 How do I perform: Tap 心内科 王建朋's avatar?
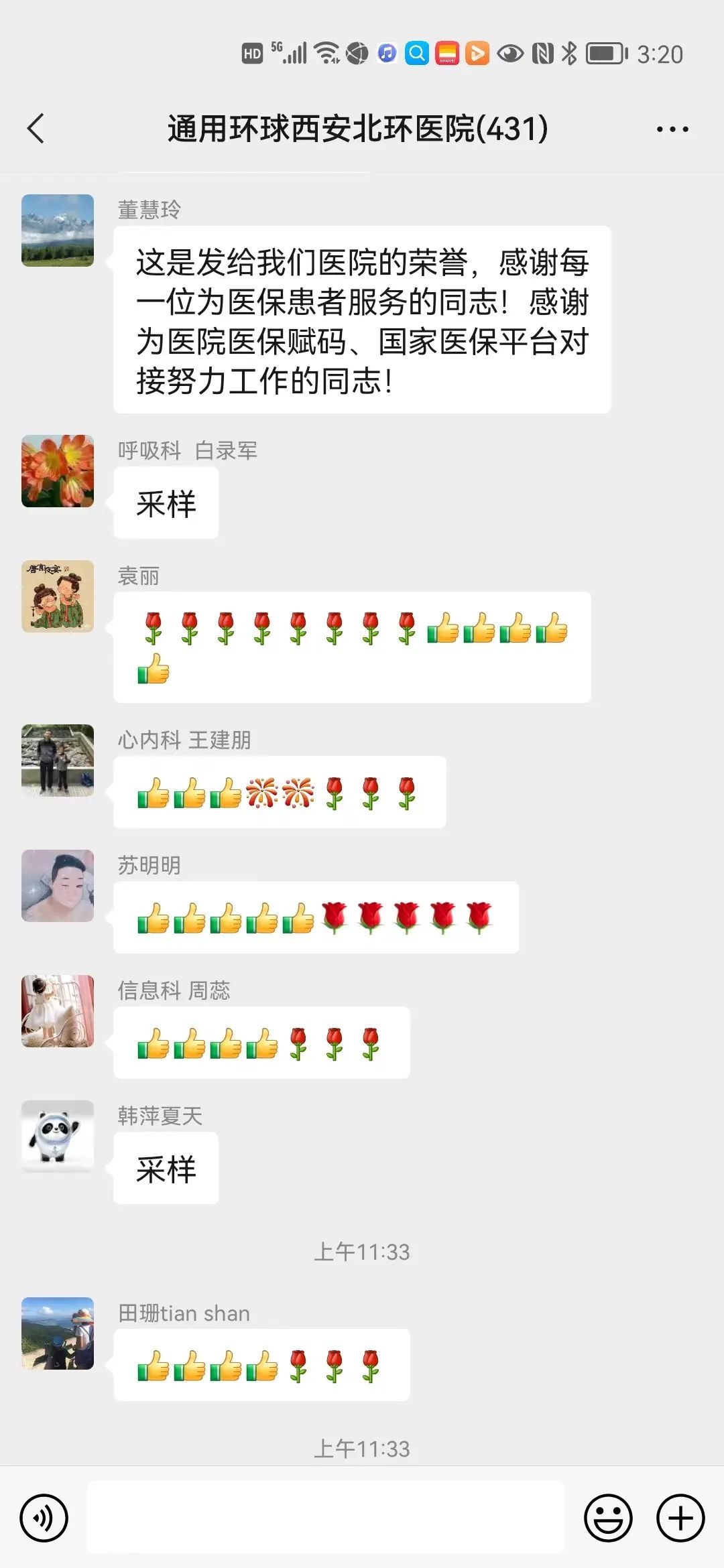coord(58,760)
